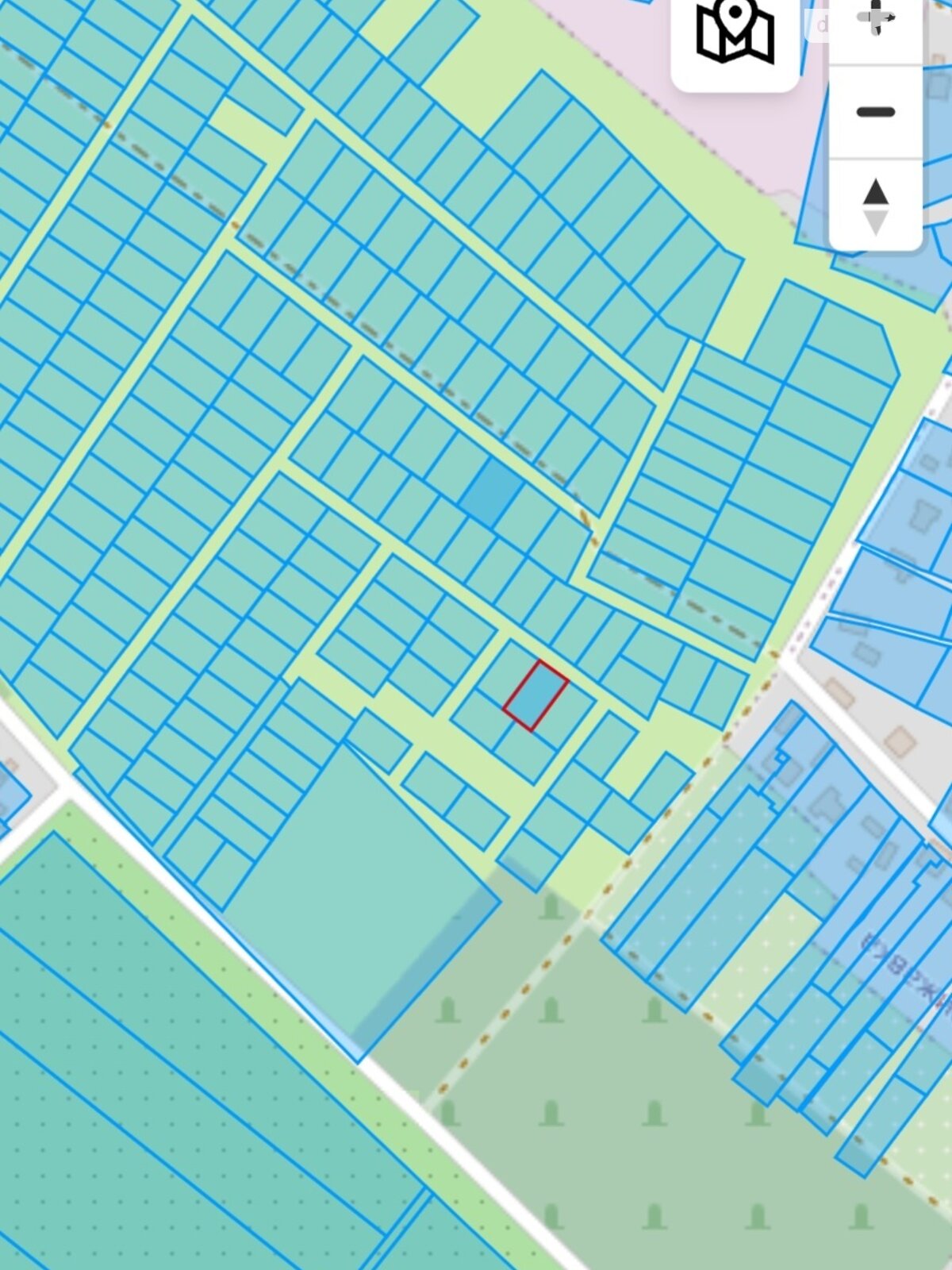Reset map orientation with compass arrow
This screenshot has height=1270, width=952.
[875, 206]
